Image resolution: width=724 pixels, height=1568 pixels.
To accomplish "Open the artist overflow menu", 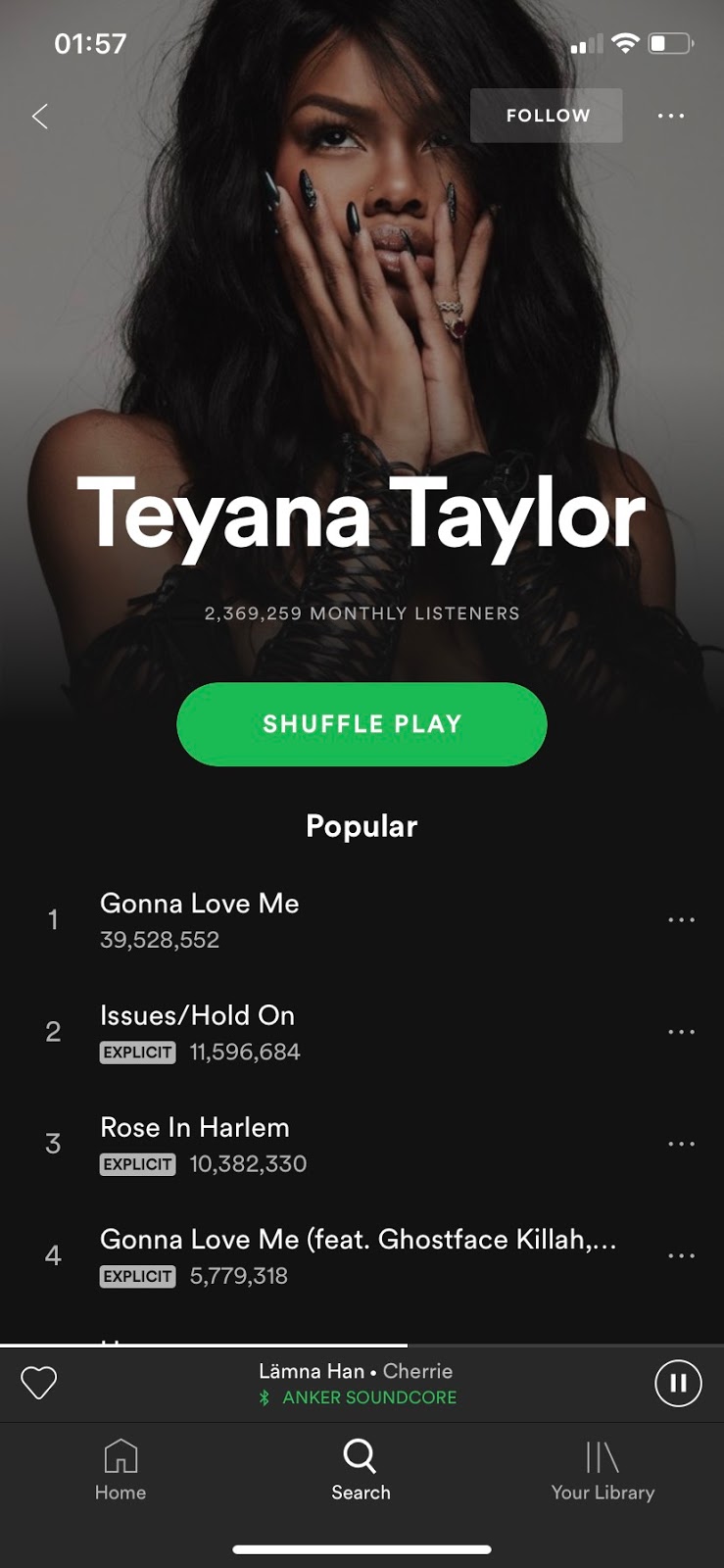I will click(671, 116).
